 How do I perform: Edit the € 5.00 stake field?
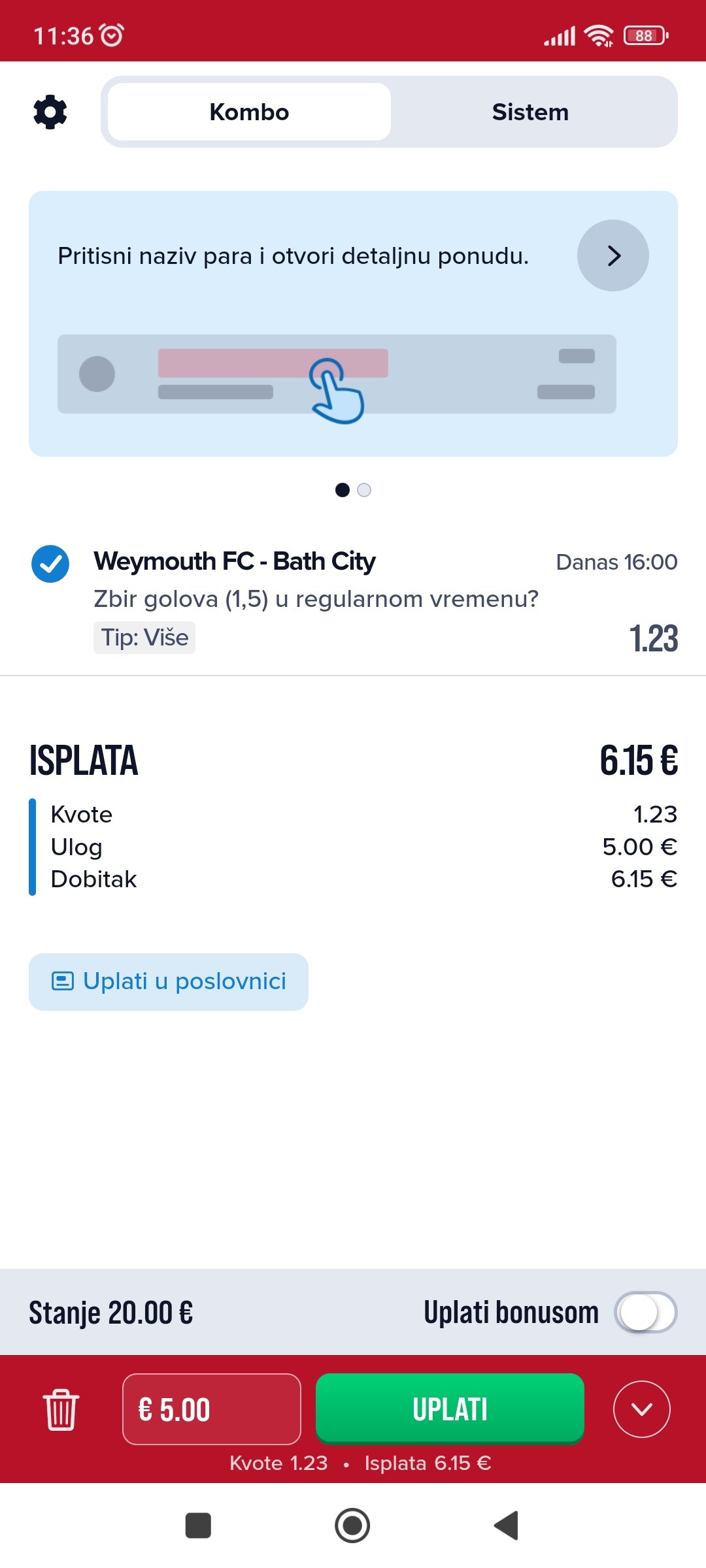click(x=211, y=1409)
